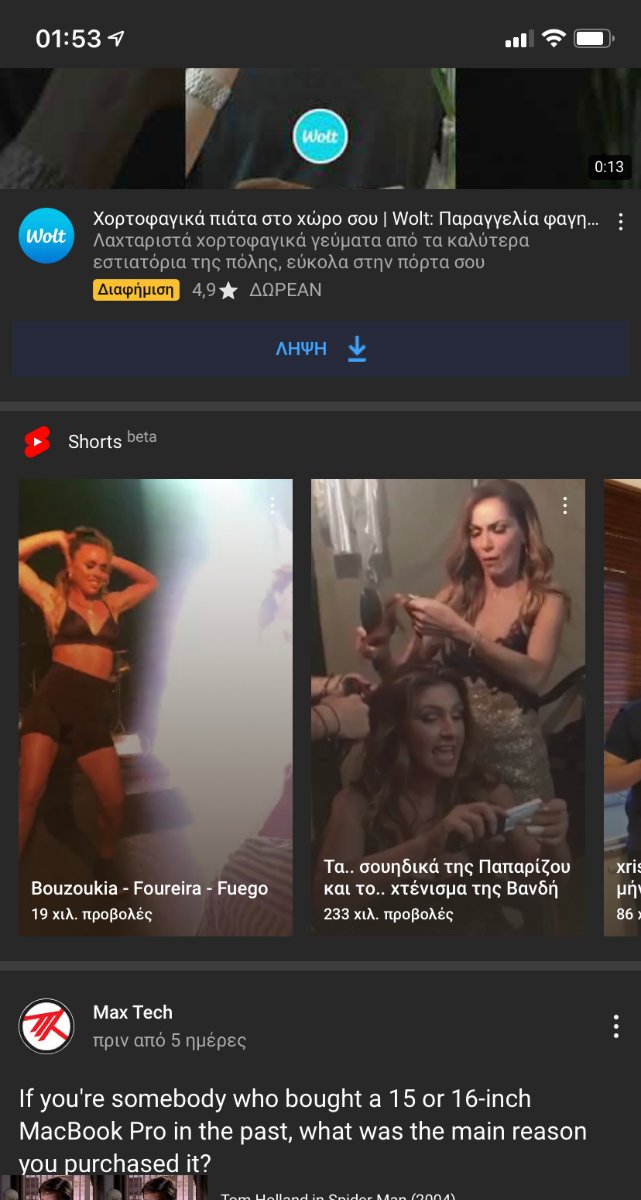The width and height of the screenshot is (641, 1200).
Task: Open options menu for Max Tech post
Action: tap(616, 1026)
